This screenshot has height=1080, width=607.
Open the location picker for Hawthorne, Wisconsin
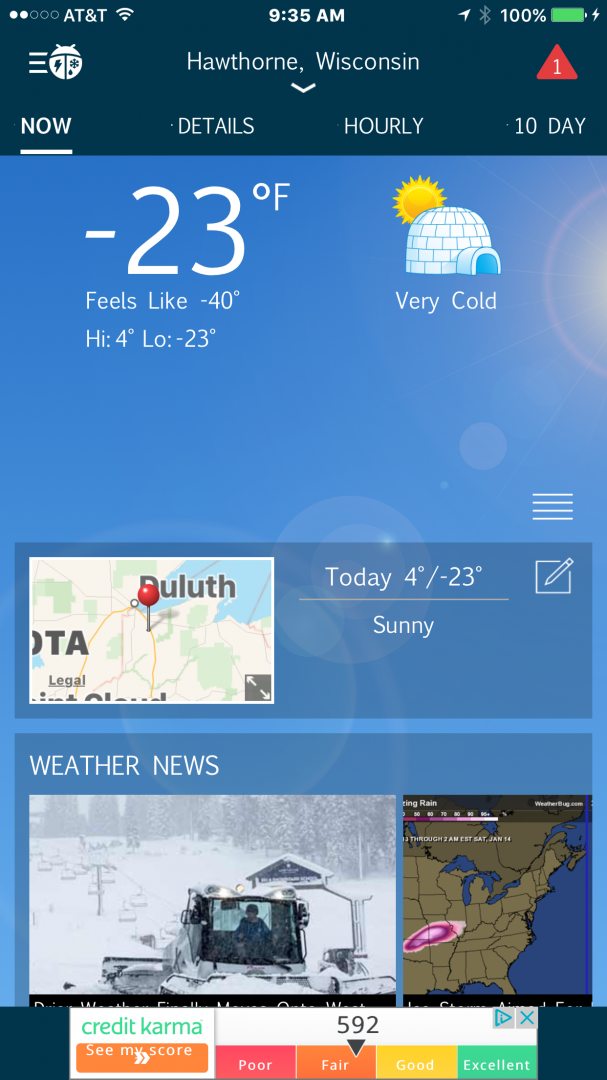point(302,70)
